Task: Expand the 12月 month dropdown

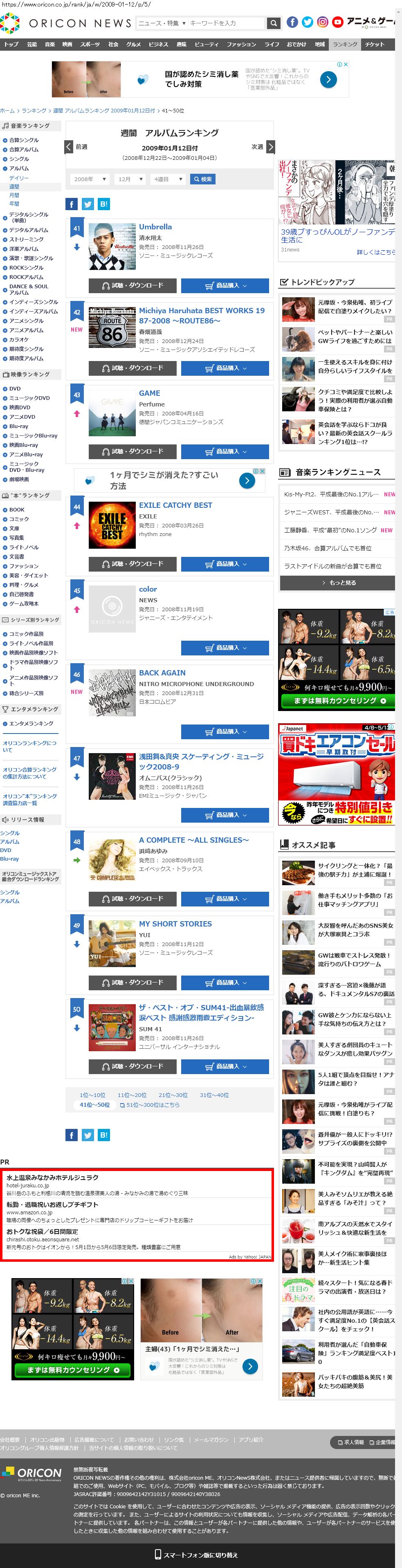Action: click(130, 179)
